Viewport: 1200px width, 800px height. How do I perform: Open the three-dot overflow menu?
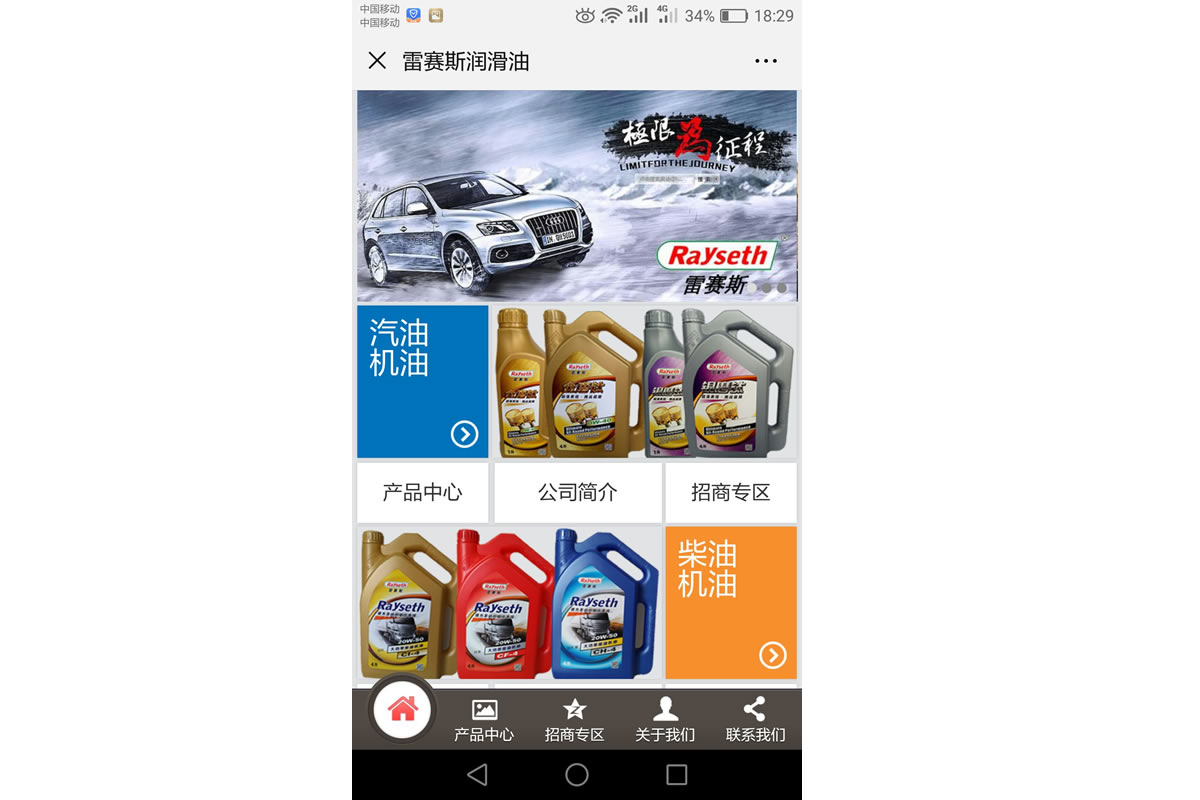click(x=766, y=61)
